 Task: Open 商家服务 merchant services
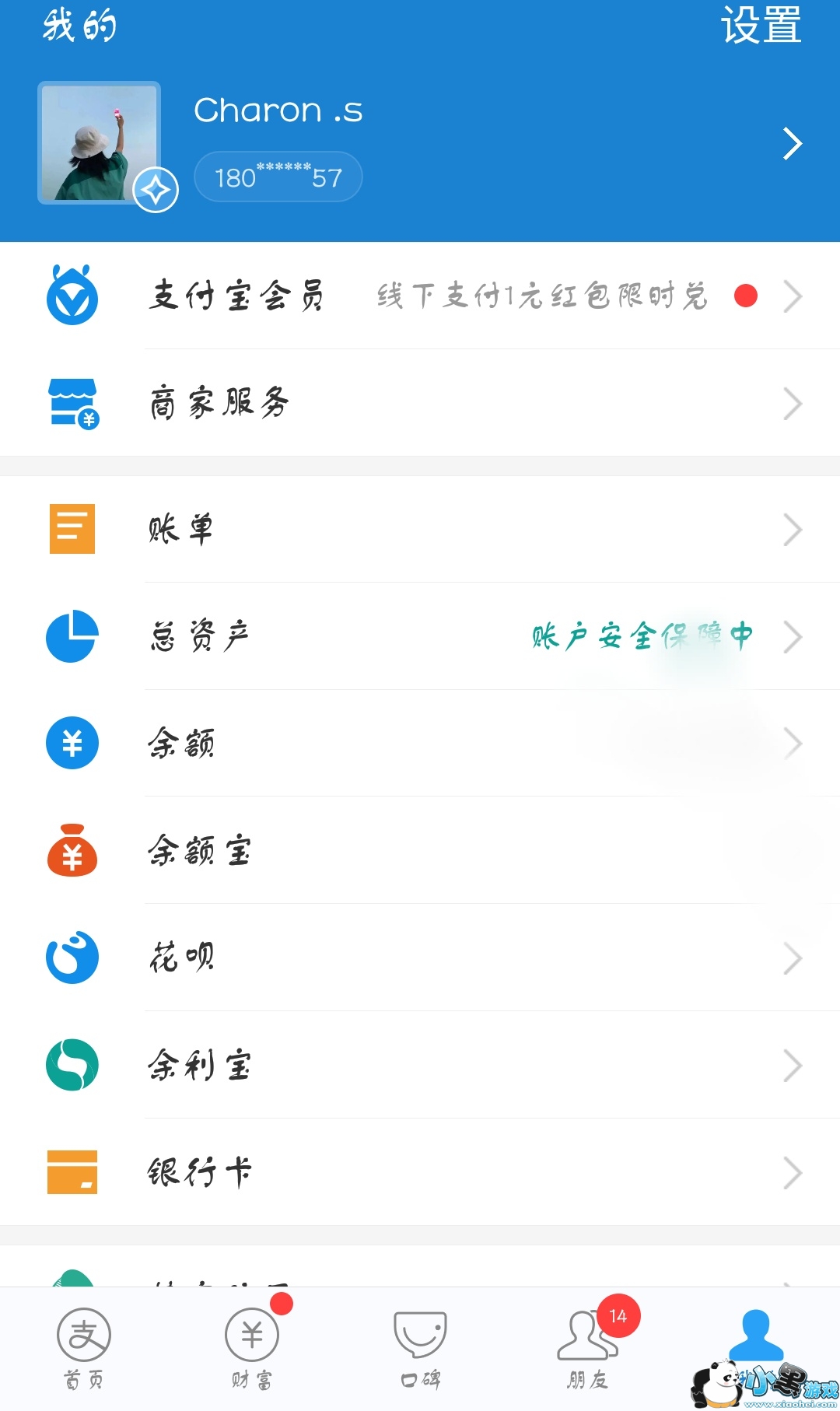pyautogui.click(x=420, y=404)
